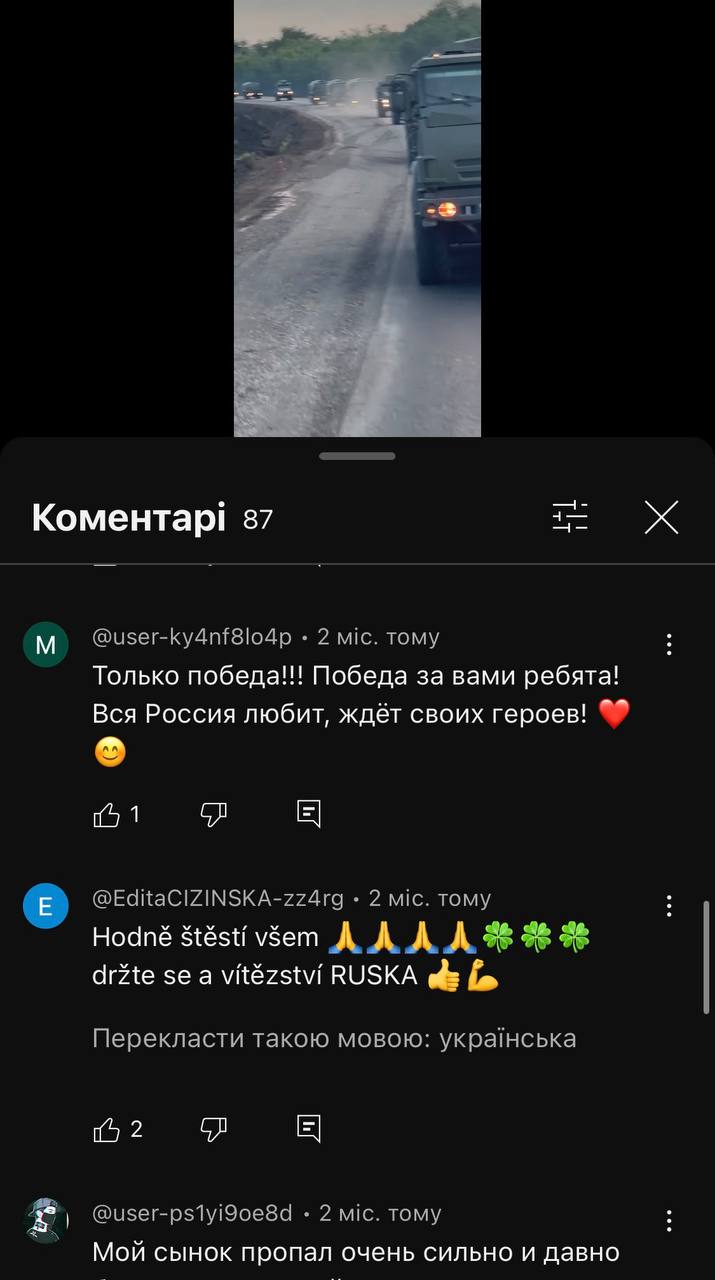Translate Edita's comment into Ukrainian

coord(334,1038)
